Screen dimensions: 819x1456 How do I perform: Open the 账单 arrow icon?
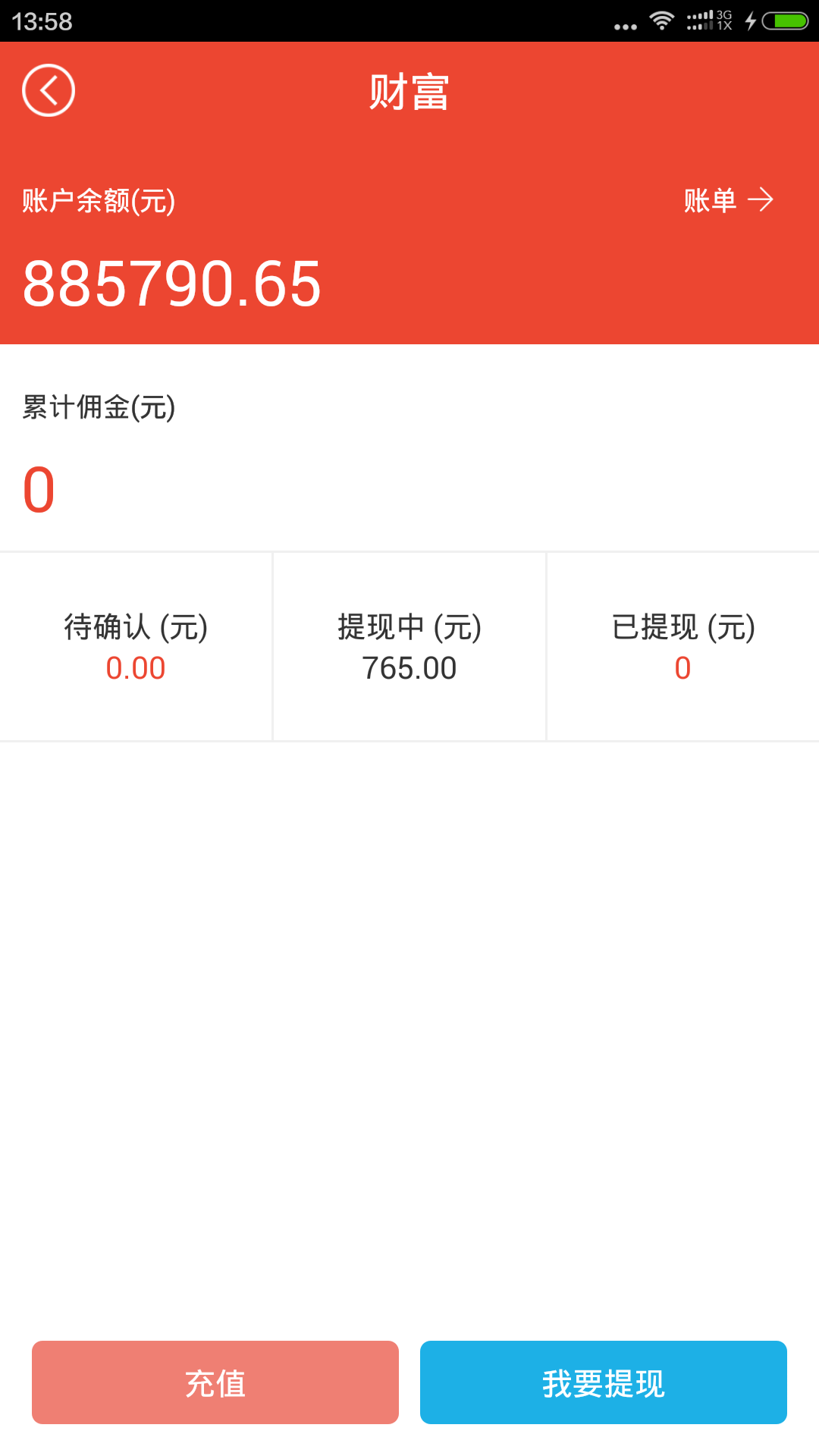761,200
